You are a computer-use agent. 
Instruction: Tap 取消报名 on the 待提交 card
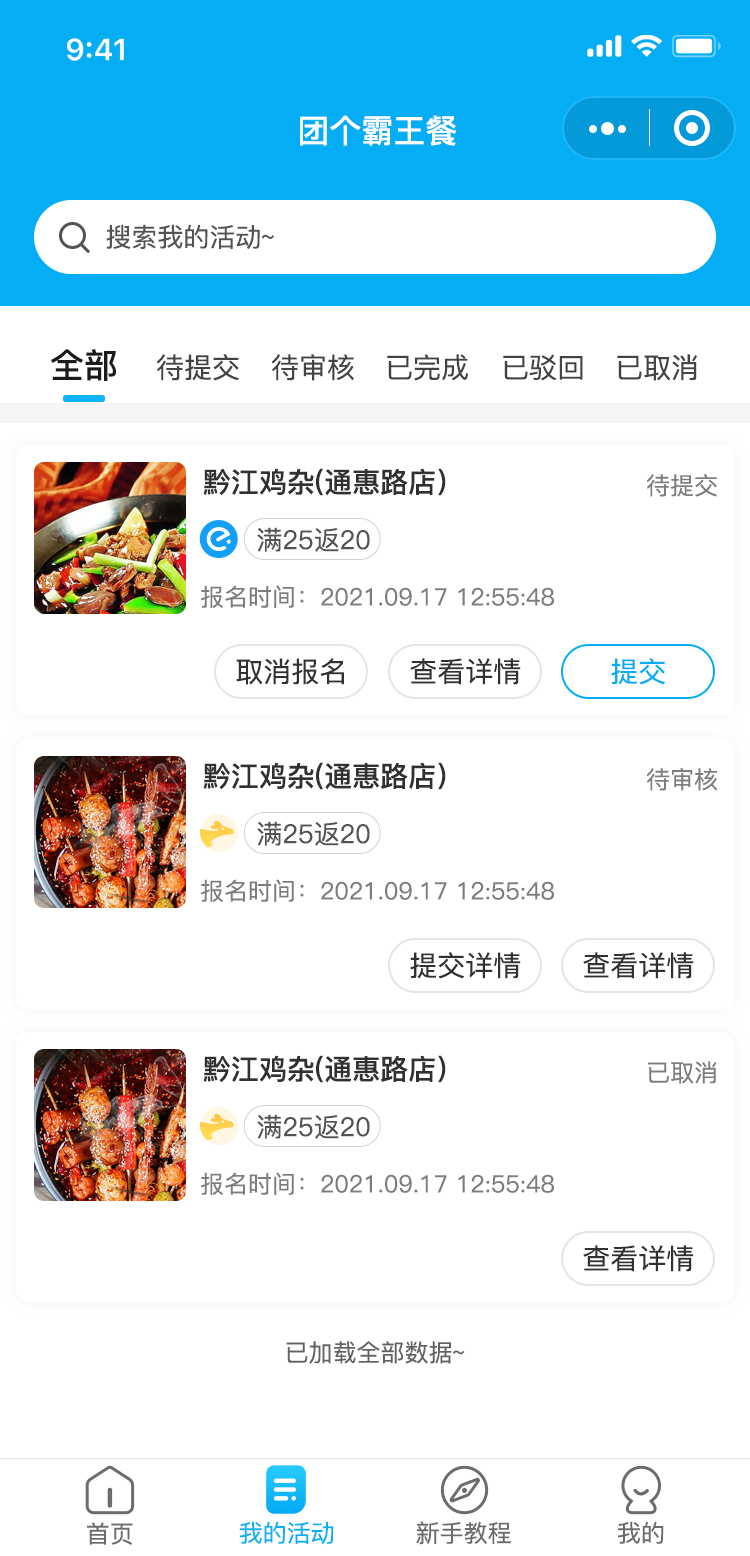291,672
